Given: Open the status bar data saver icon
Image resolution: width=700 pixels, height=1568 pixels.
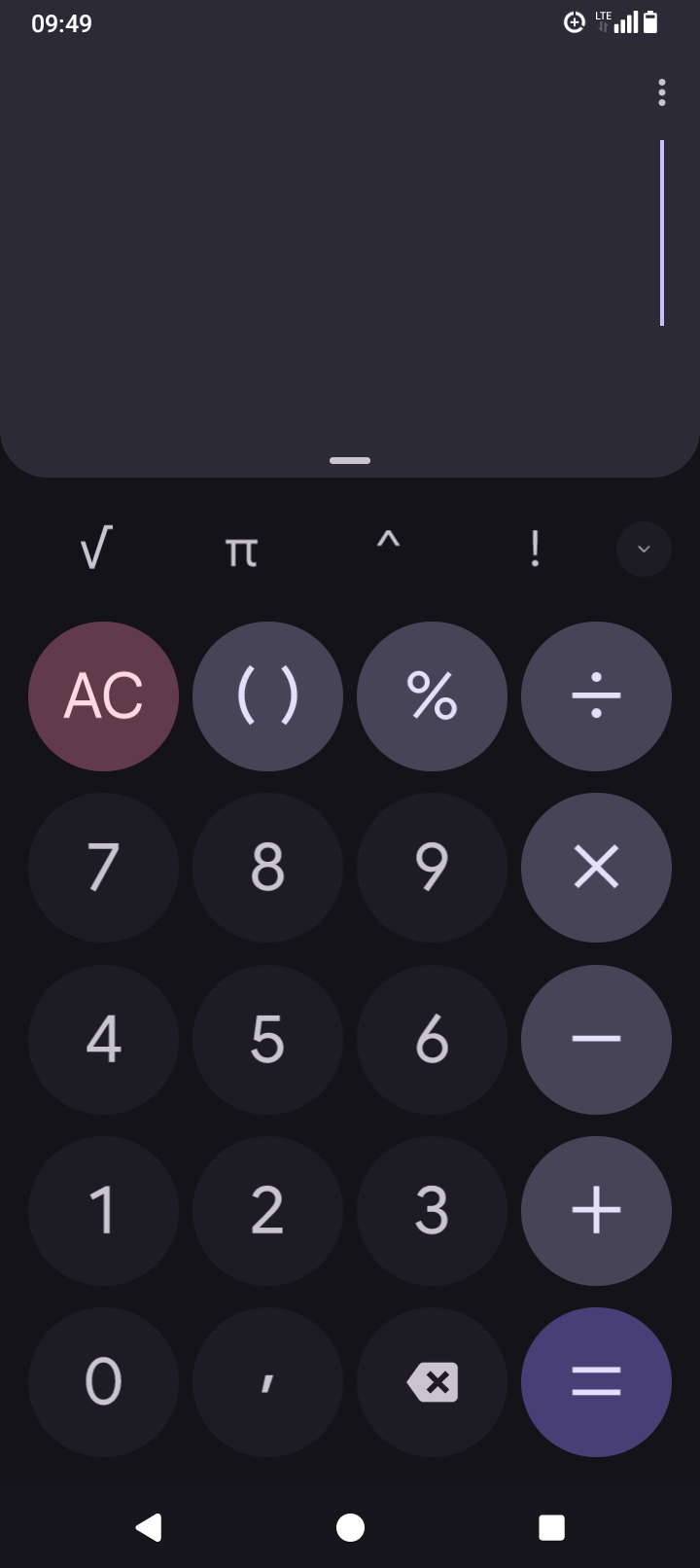Looking at the screenshot, I should 574,22.
